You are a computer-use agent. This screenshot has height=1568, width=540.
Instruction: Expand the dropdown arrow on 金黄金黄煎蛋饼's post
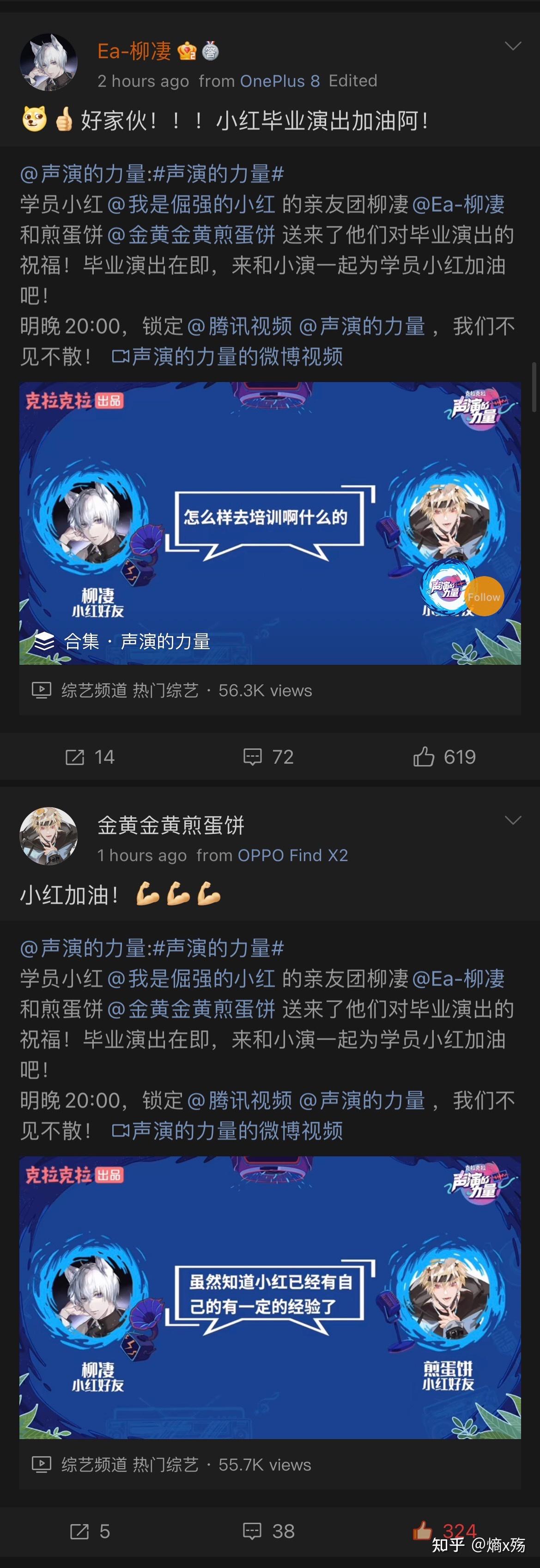[x=513, y=820]
